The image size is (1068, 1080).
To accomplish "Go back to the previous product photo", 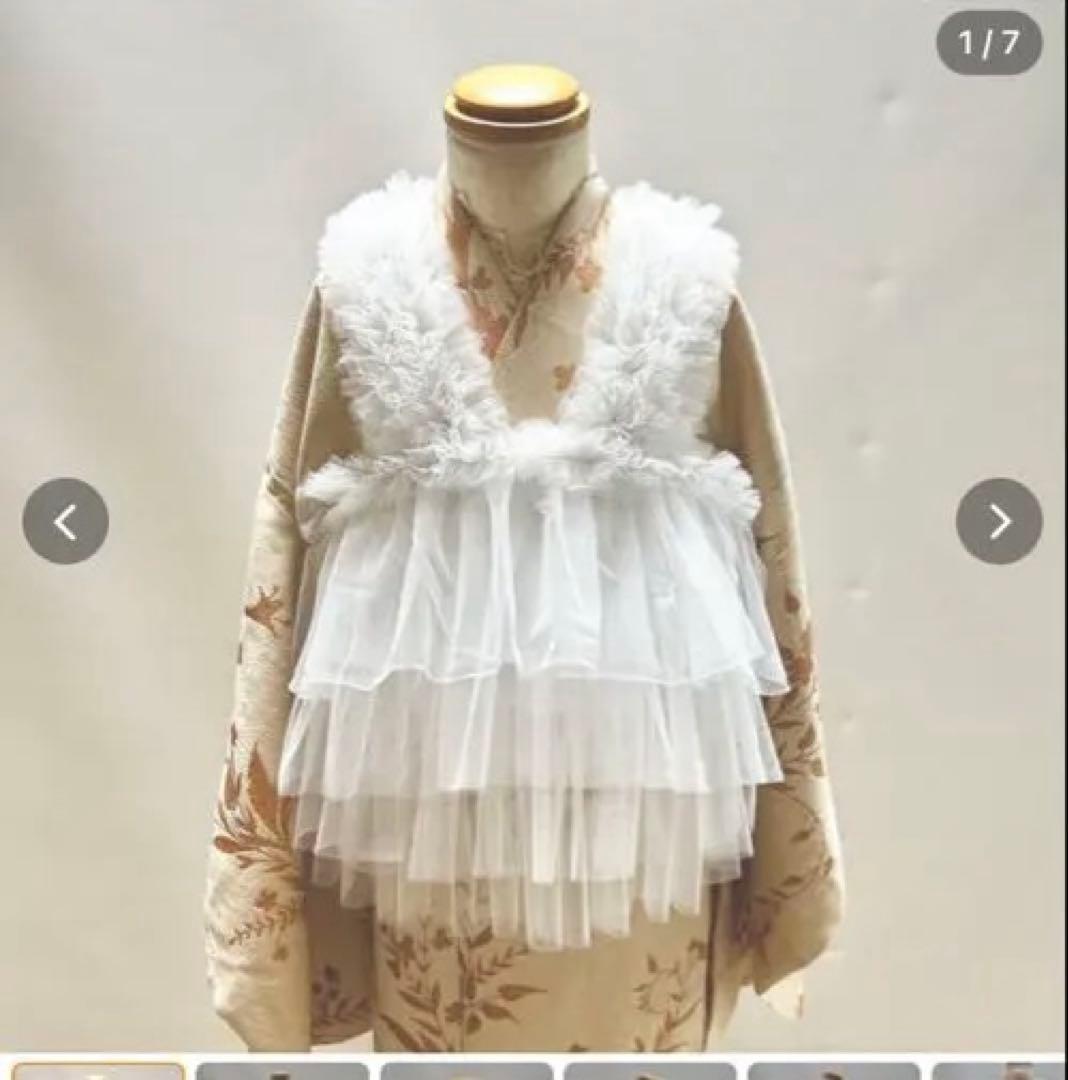I will [x=66, y=521].
